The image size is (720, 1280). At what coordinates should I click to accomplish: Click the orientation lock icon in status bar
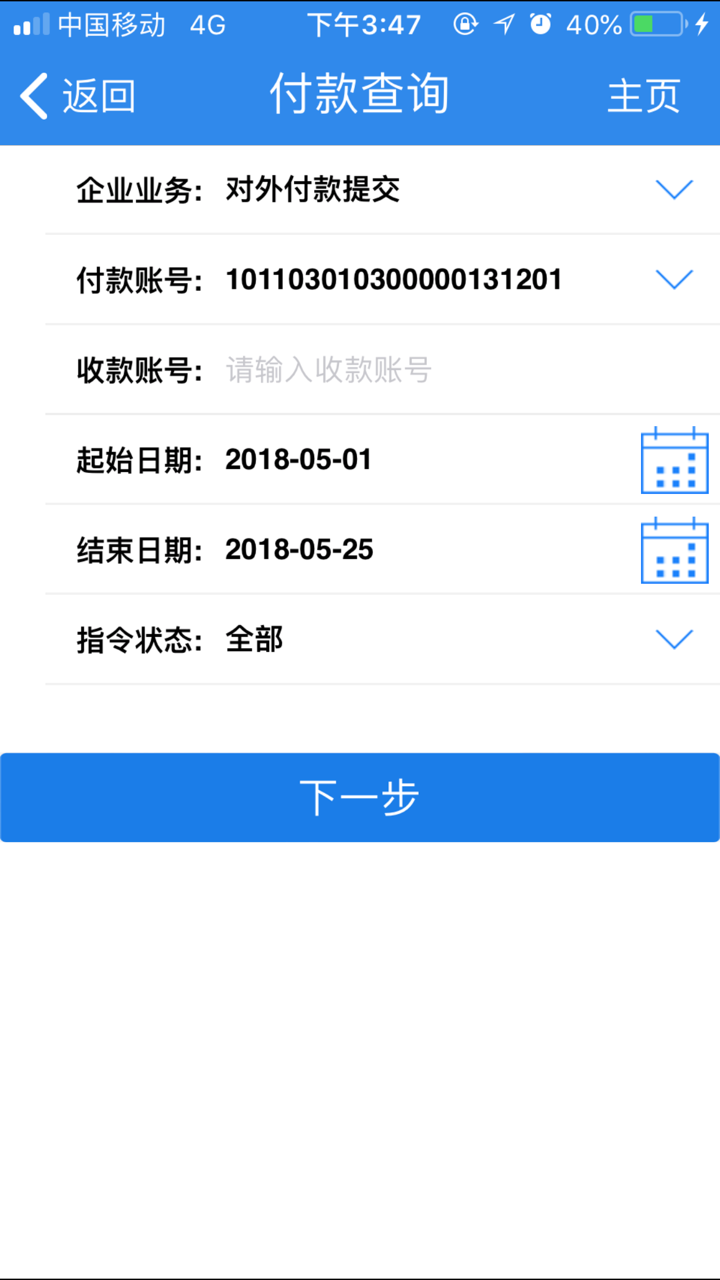[466, 24]
